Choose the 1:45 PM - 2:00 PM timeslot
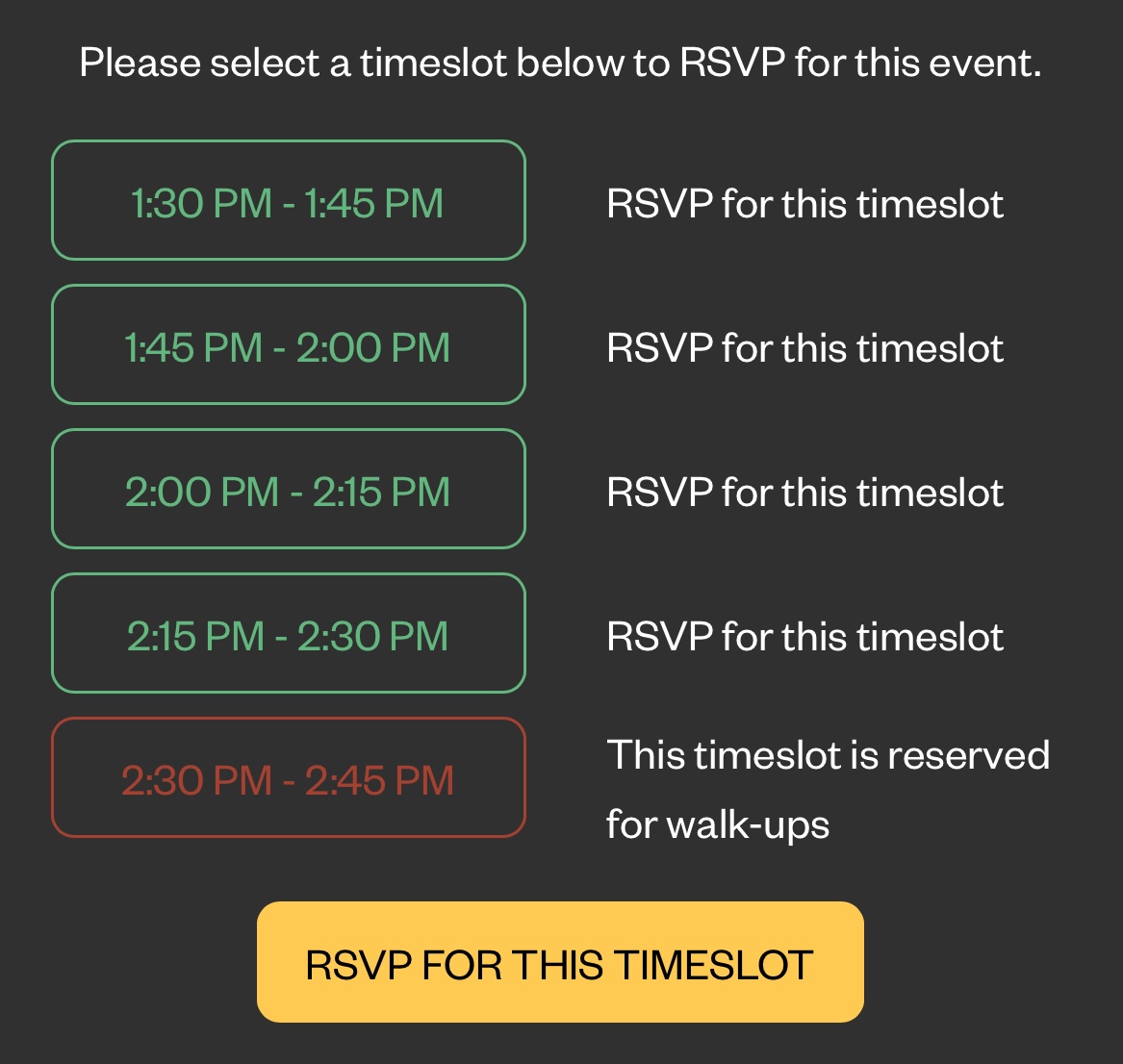Screen dimensions: 1123x1064 coord(288,345)
